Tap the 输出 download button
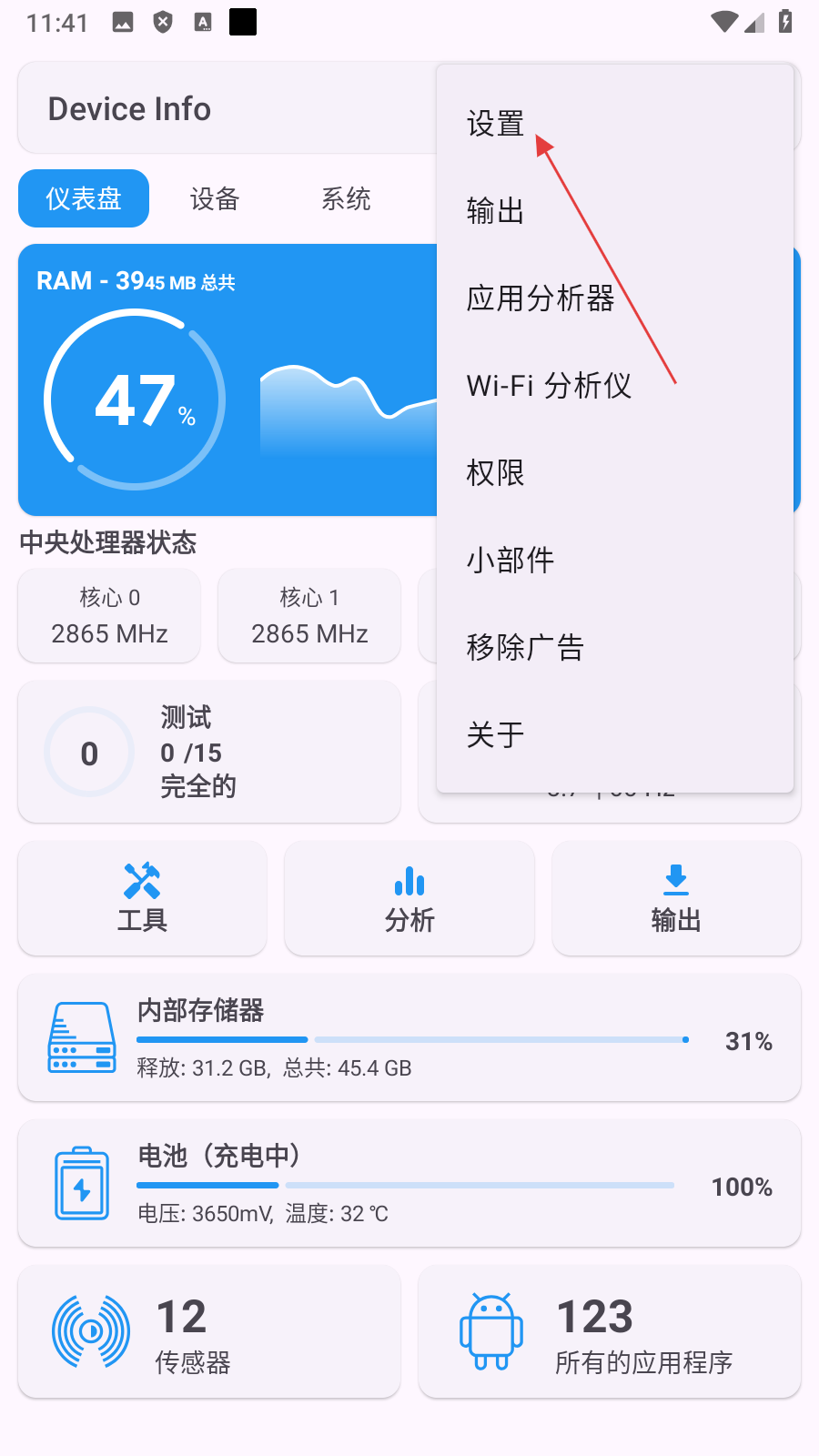This screenshot has width=819, height=1456. (676, 898)
